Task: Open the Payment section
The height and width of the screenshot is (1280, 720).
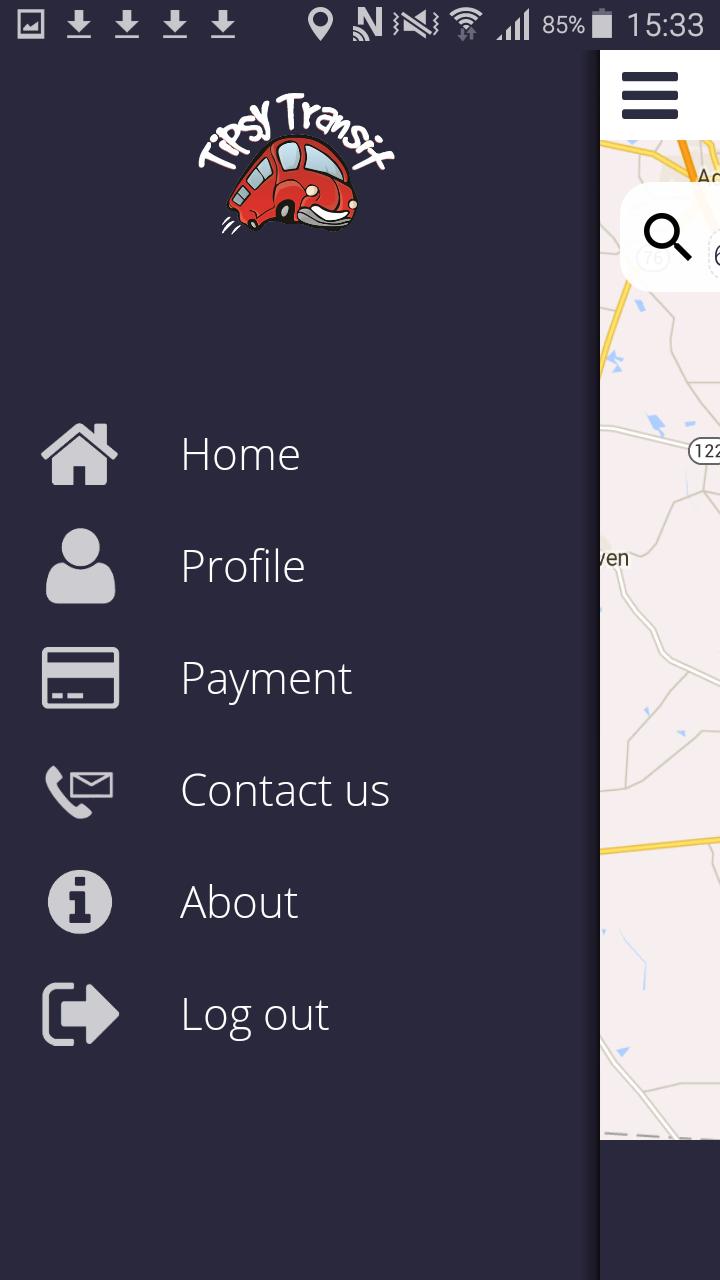Action: 265,679
